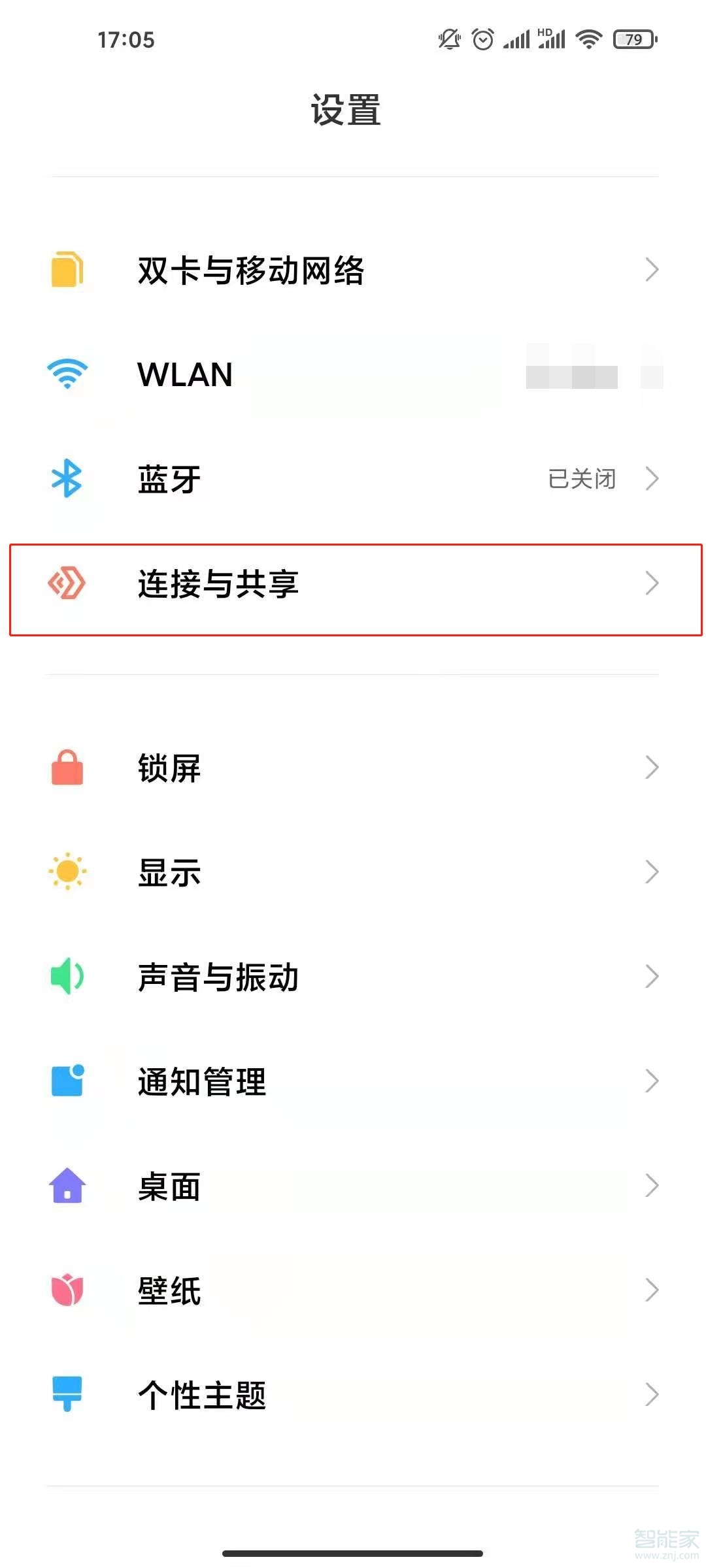Tap the red sharing icon beside 连接与共享
The height and width of the screenshot is (1568, 706).
coord(67,585)
